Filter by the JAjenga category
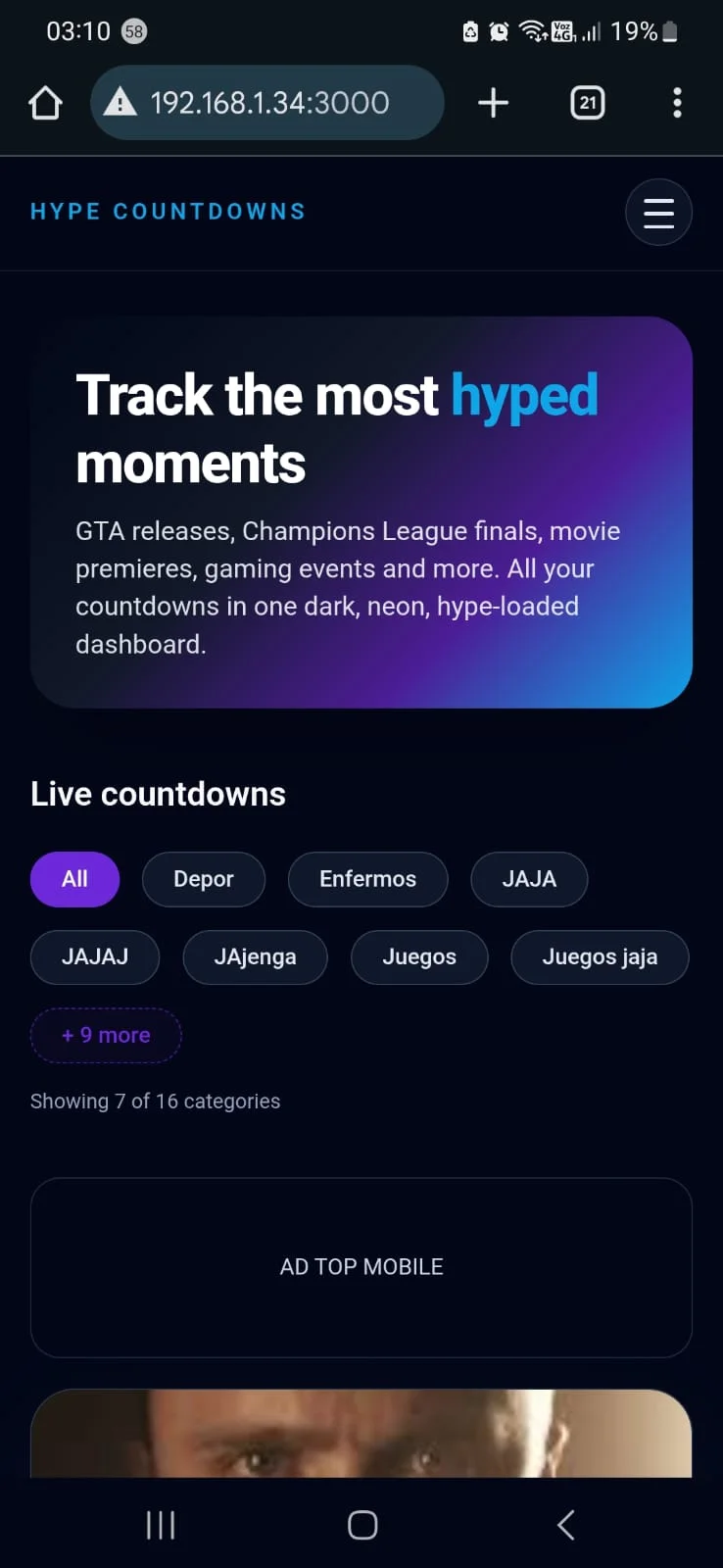This screenshot has width=723, height=1568. [255, 956]
